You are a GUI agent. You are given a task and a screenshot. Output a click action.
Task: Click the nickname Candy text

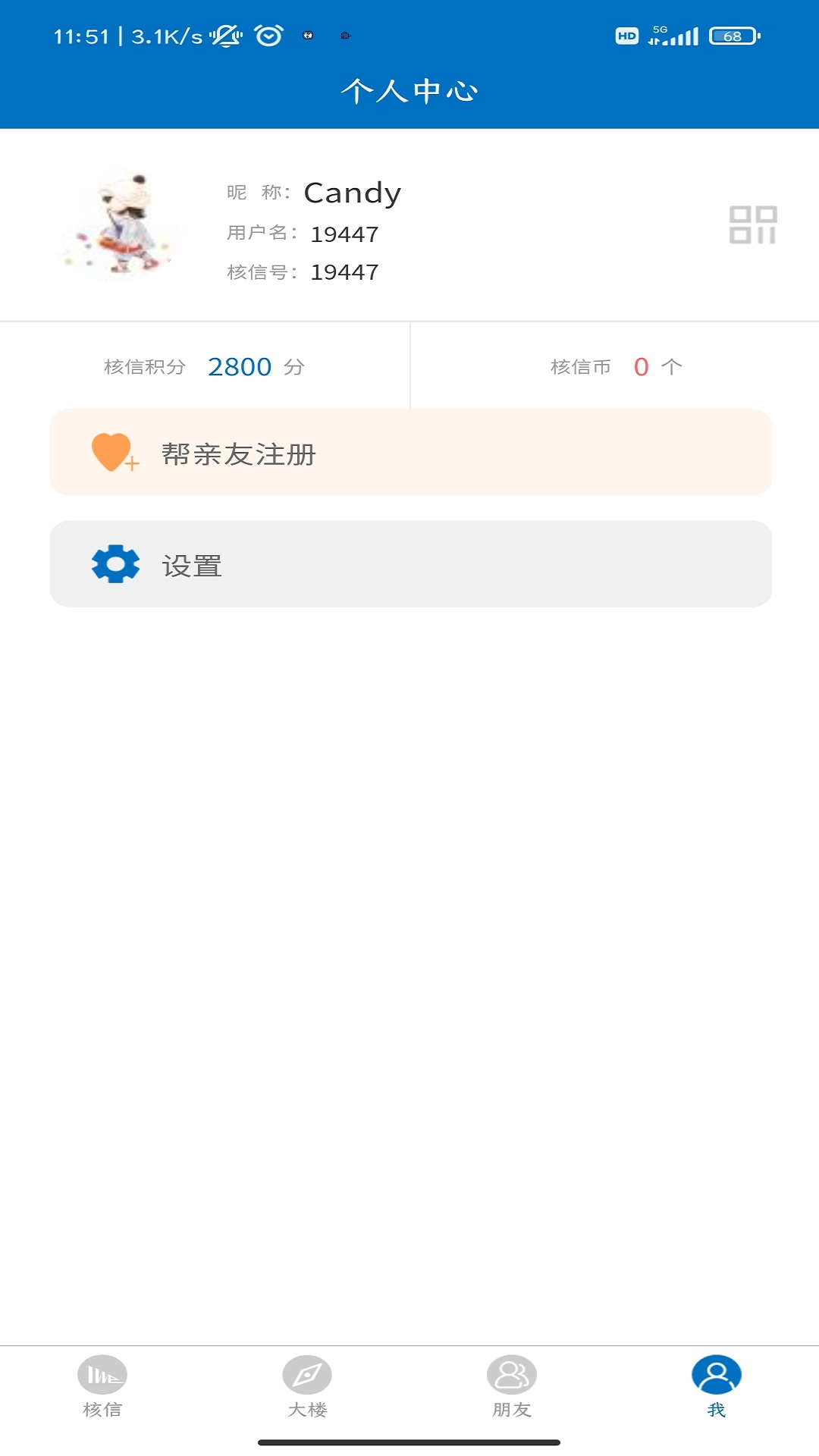351,192
